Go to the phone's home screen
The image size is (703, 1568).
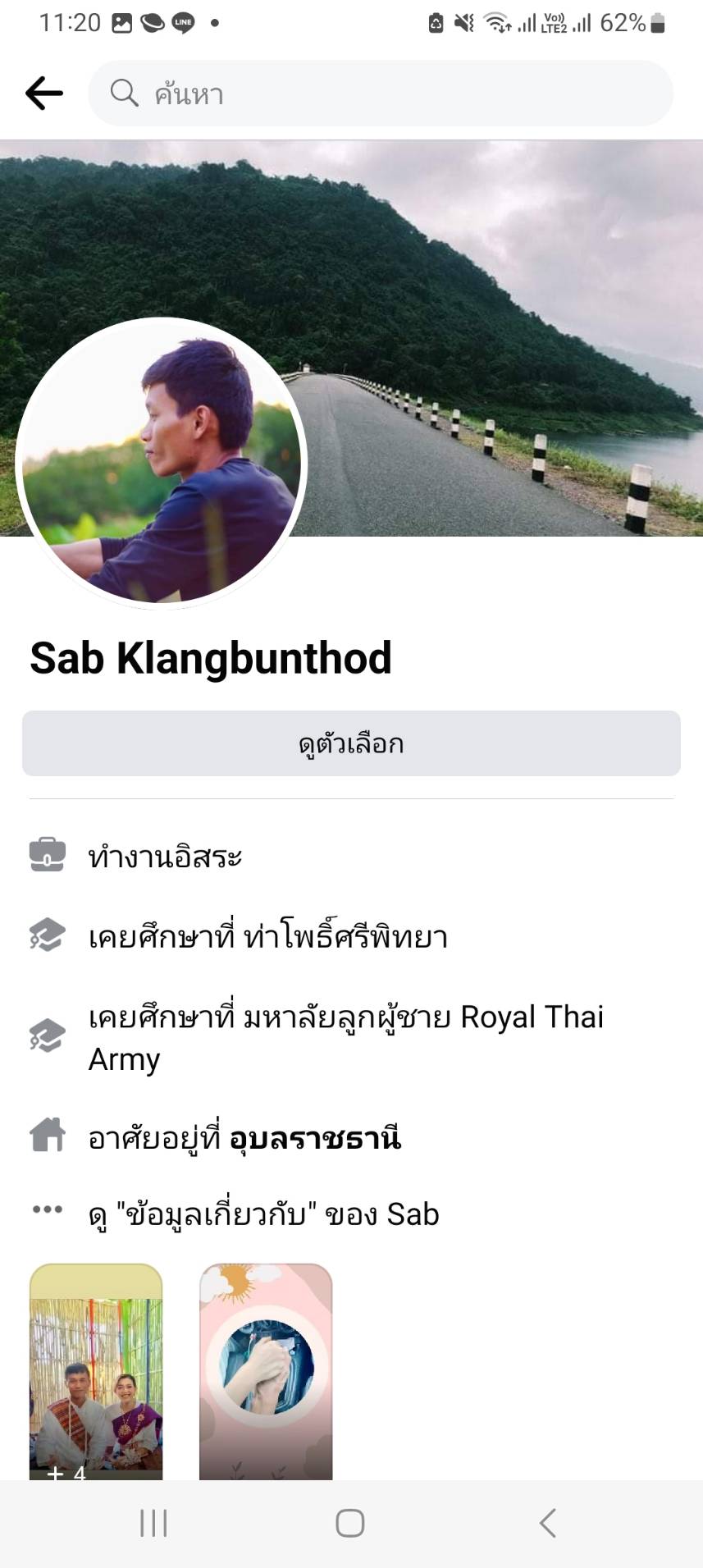click(x=350, y=1524)
